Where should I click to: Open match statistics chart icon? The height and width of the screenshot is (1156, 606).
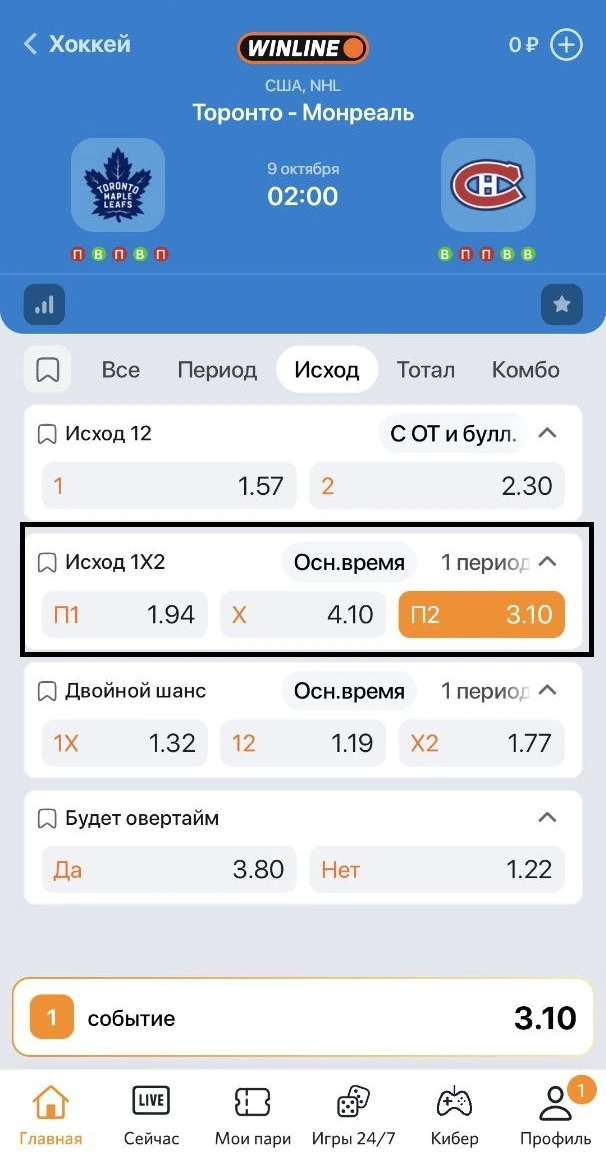coord(44,305)
